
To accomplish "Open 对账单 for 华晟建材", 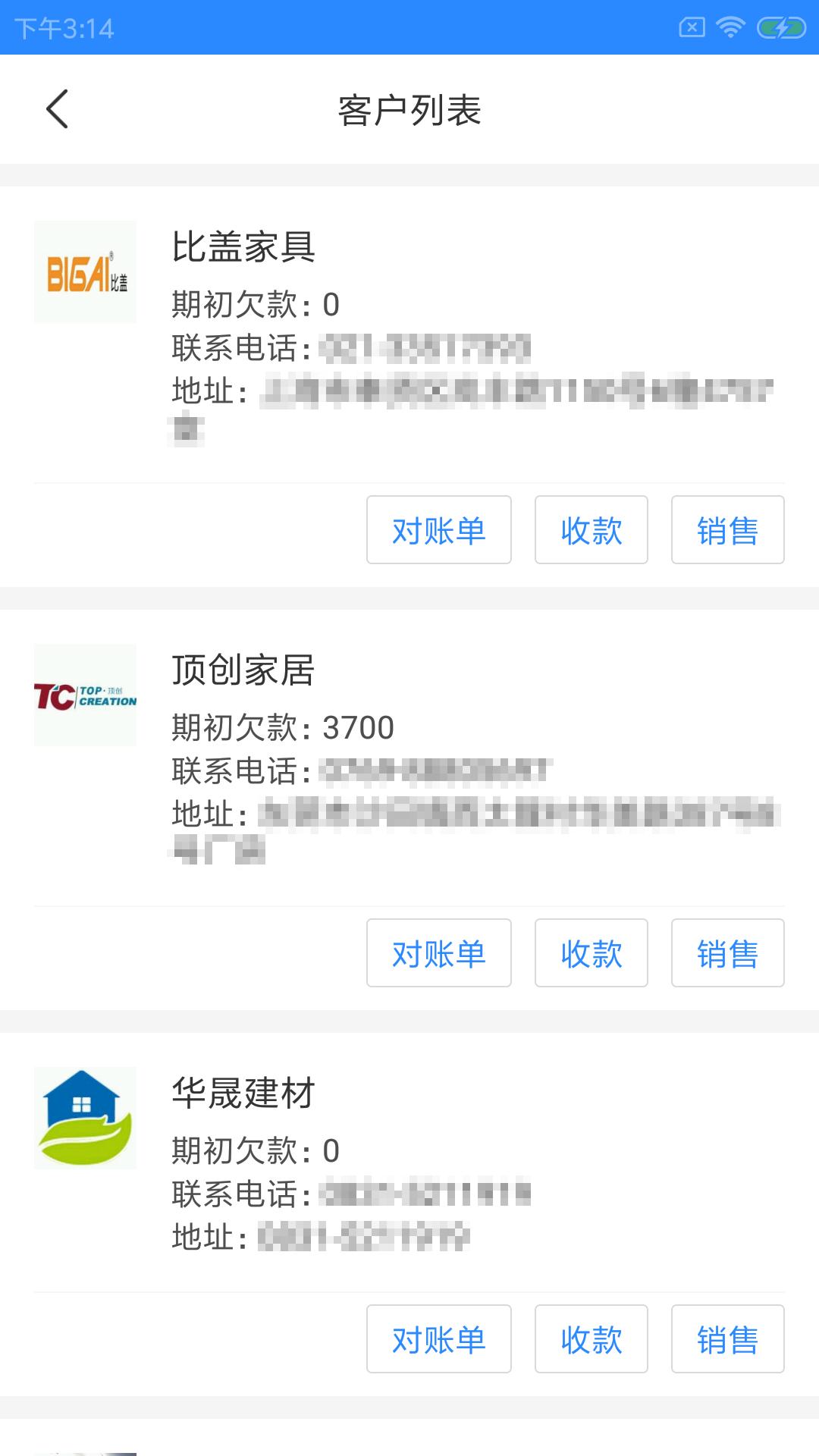I will (x=439, y=1339).
